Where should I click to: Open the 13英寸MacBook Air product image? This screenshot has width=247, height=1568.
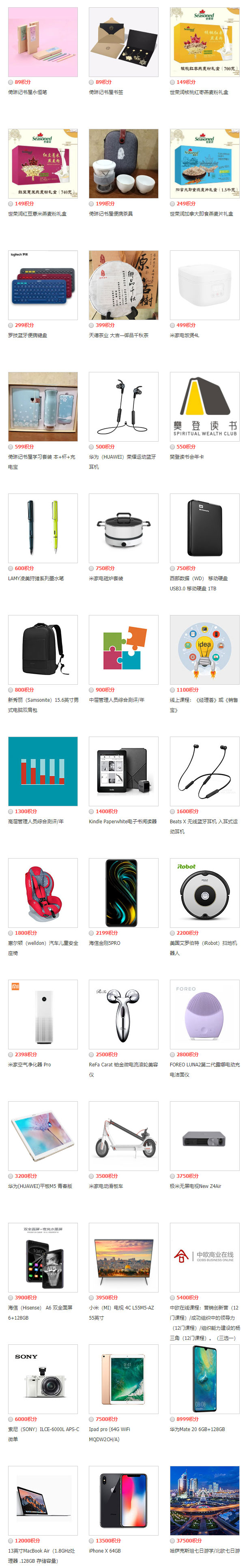[x=43, y=1501]
